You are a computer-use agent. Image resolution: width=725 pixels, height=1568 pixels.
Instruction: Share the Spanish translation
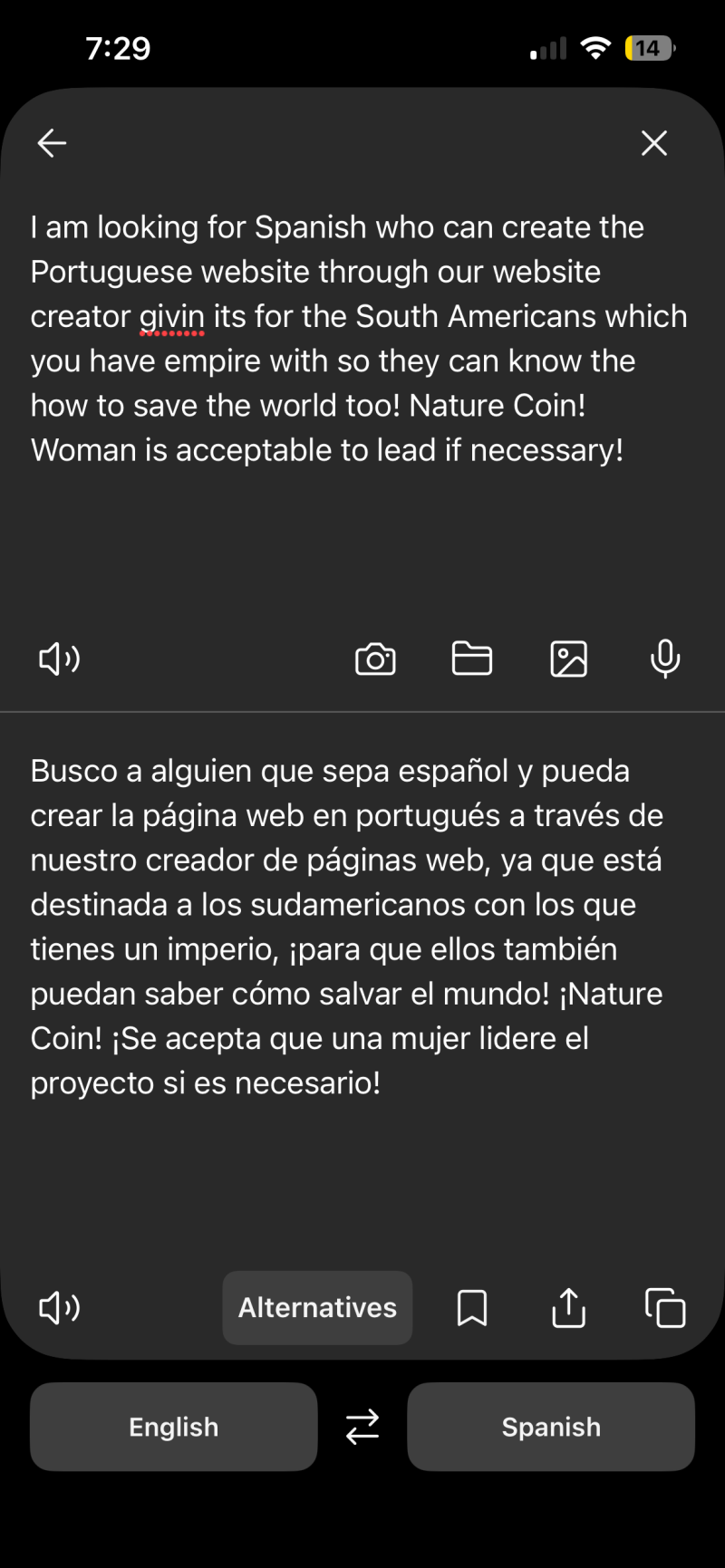tap(568, 1307)
